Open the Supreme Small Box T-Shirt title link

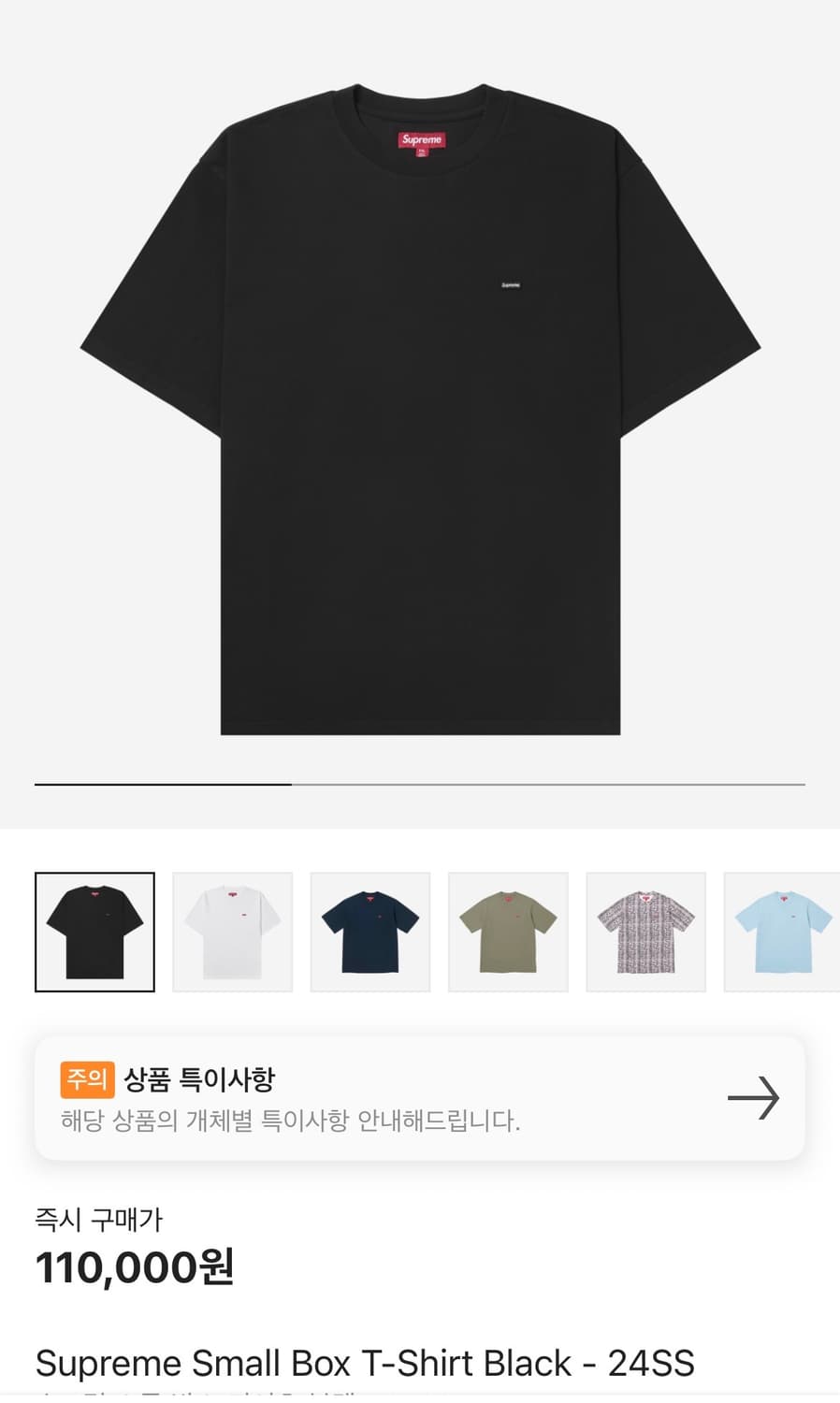(363, 1363)
